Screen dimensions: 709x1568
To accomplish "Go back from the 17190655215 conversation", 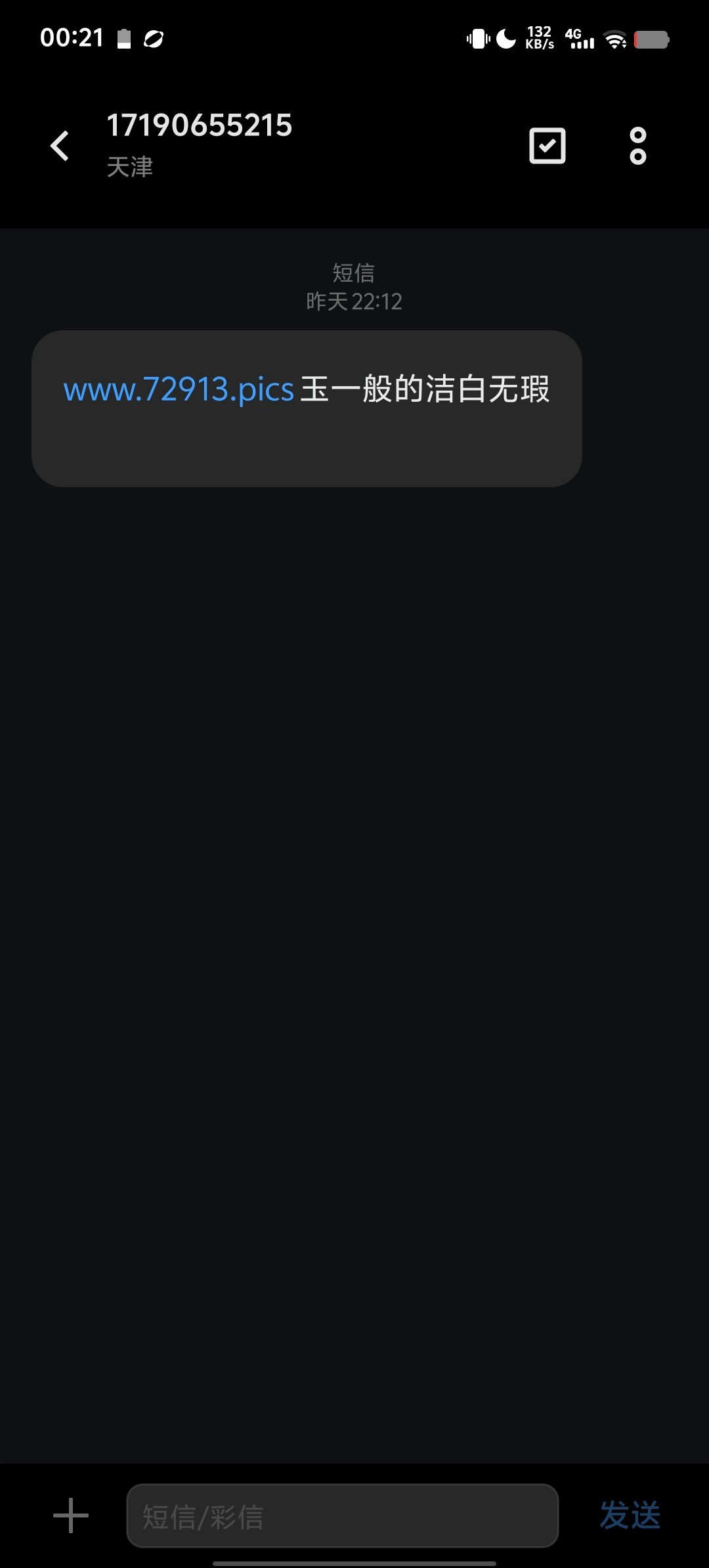I will pyautogui.click(x=60, y=146).
